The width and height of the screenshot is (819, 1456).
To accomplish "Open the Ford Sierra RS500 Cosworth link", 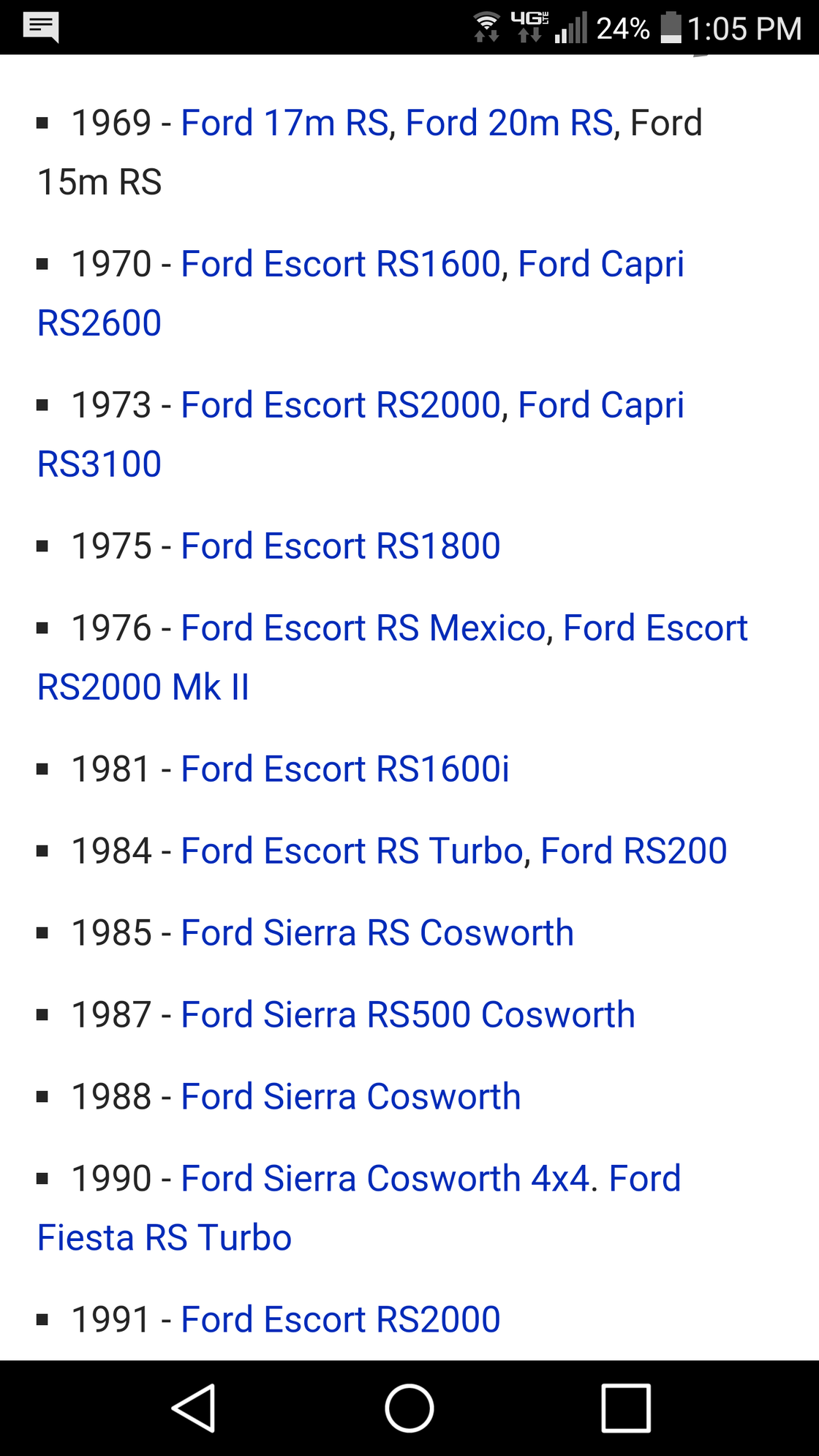I will coord(407,1015).
